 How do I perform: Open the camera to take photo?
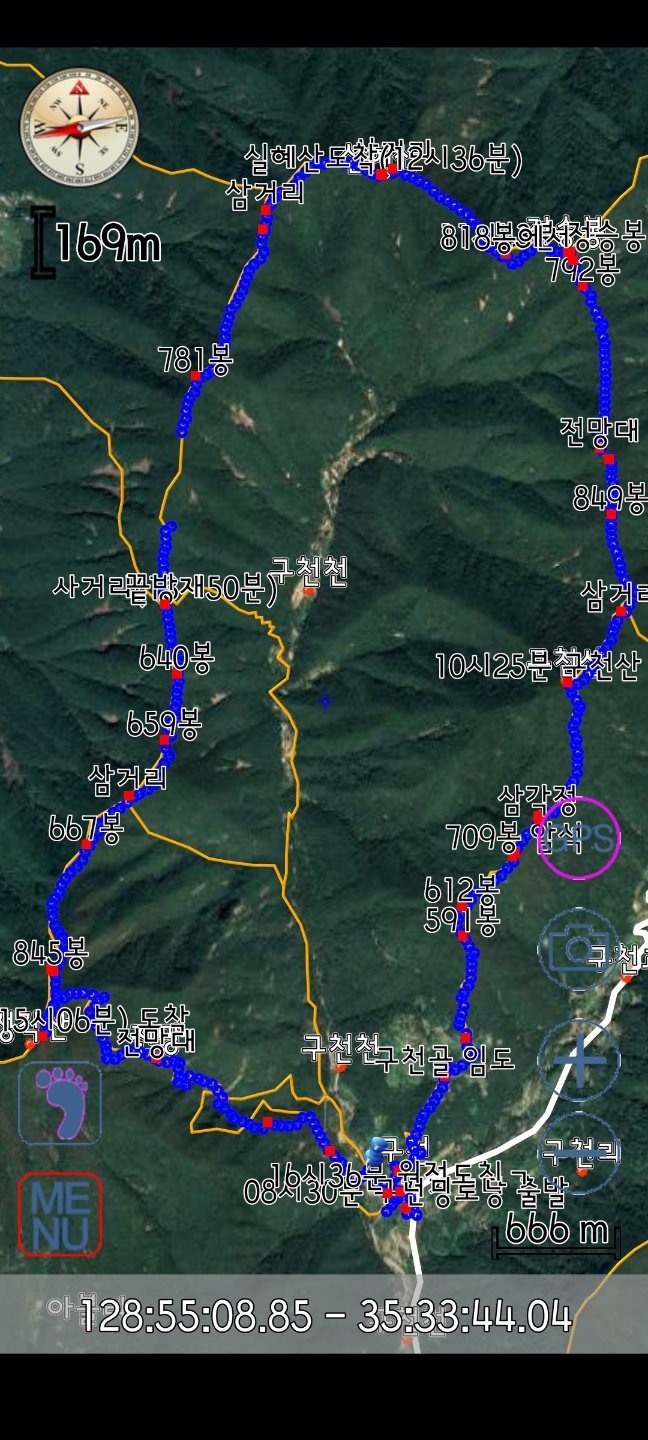578,949
